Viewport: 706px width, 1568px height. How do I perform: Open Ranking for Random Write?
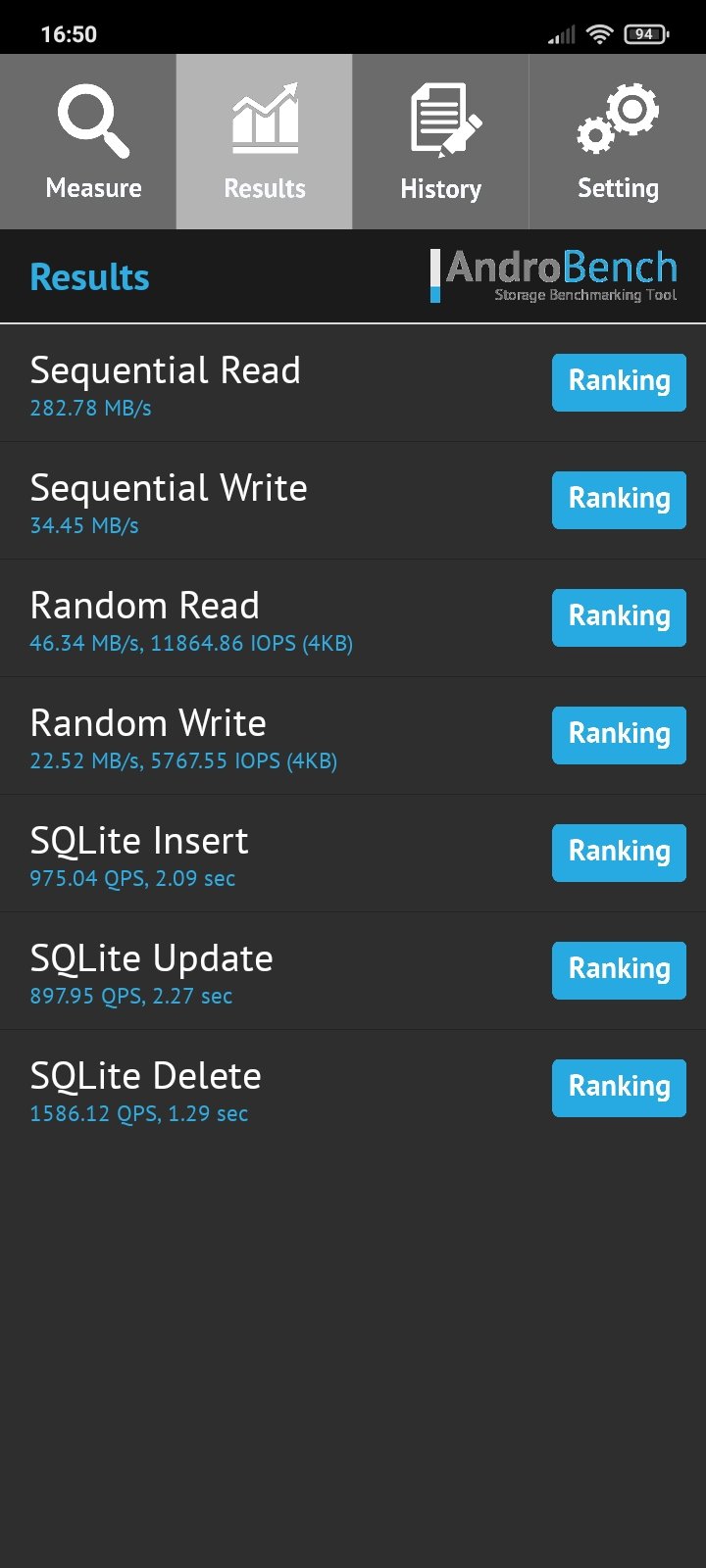click(619, 735)
